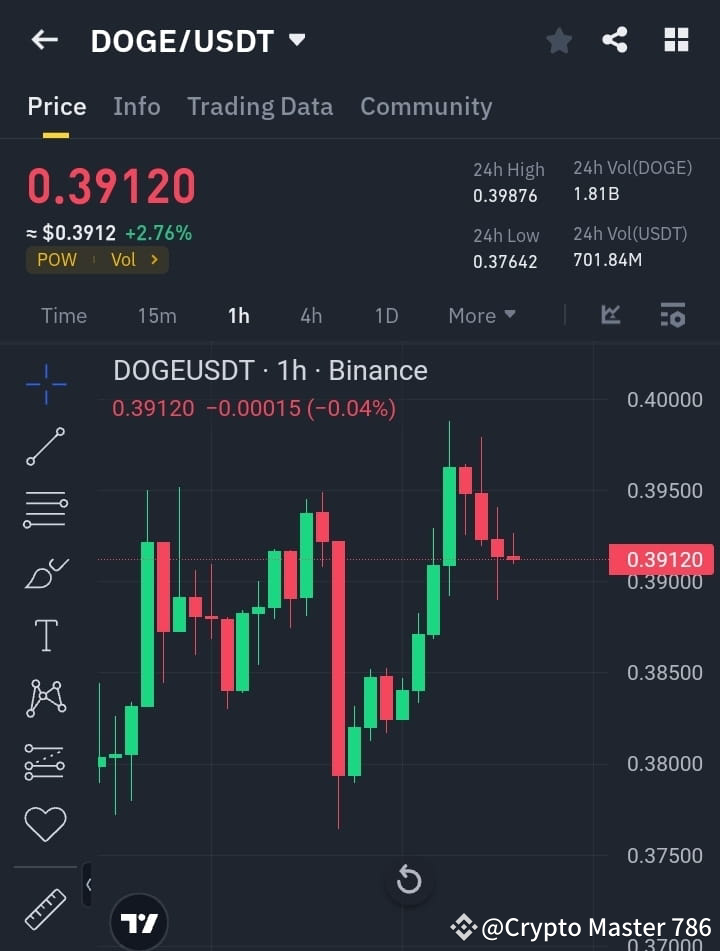Click the refresh arrow on the chart
Image resolution: width=720 pixels, height=951 pixels.
(408, 879)
